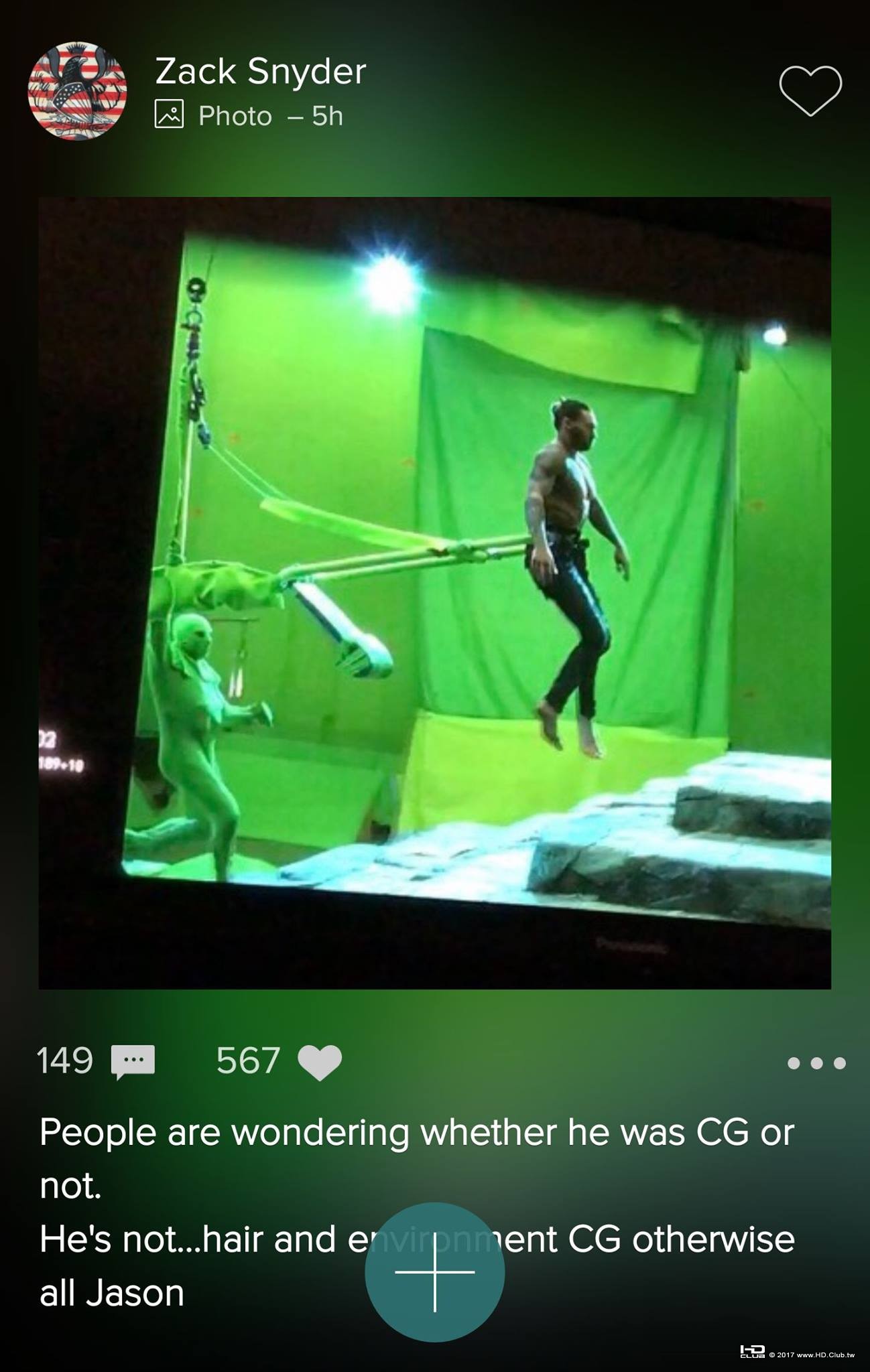Create a new post with plus button
870x1372 pixels.
click(434, 1272)
